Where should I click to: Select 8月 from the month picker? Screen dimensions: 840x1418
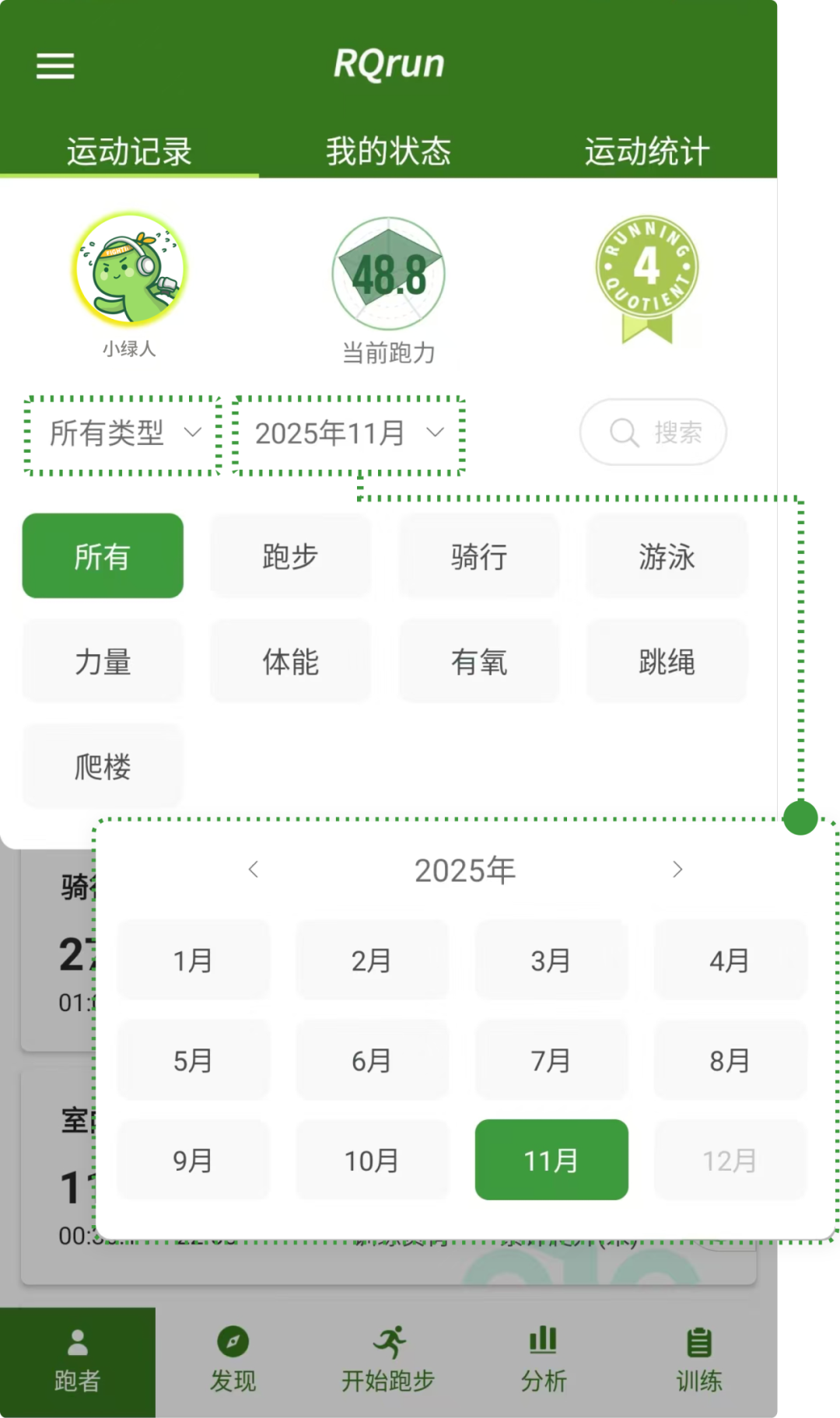(x=730, y=1060)
